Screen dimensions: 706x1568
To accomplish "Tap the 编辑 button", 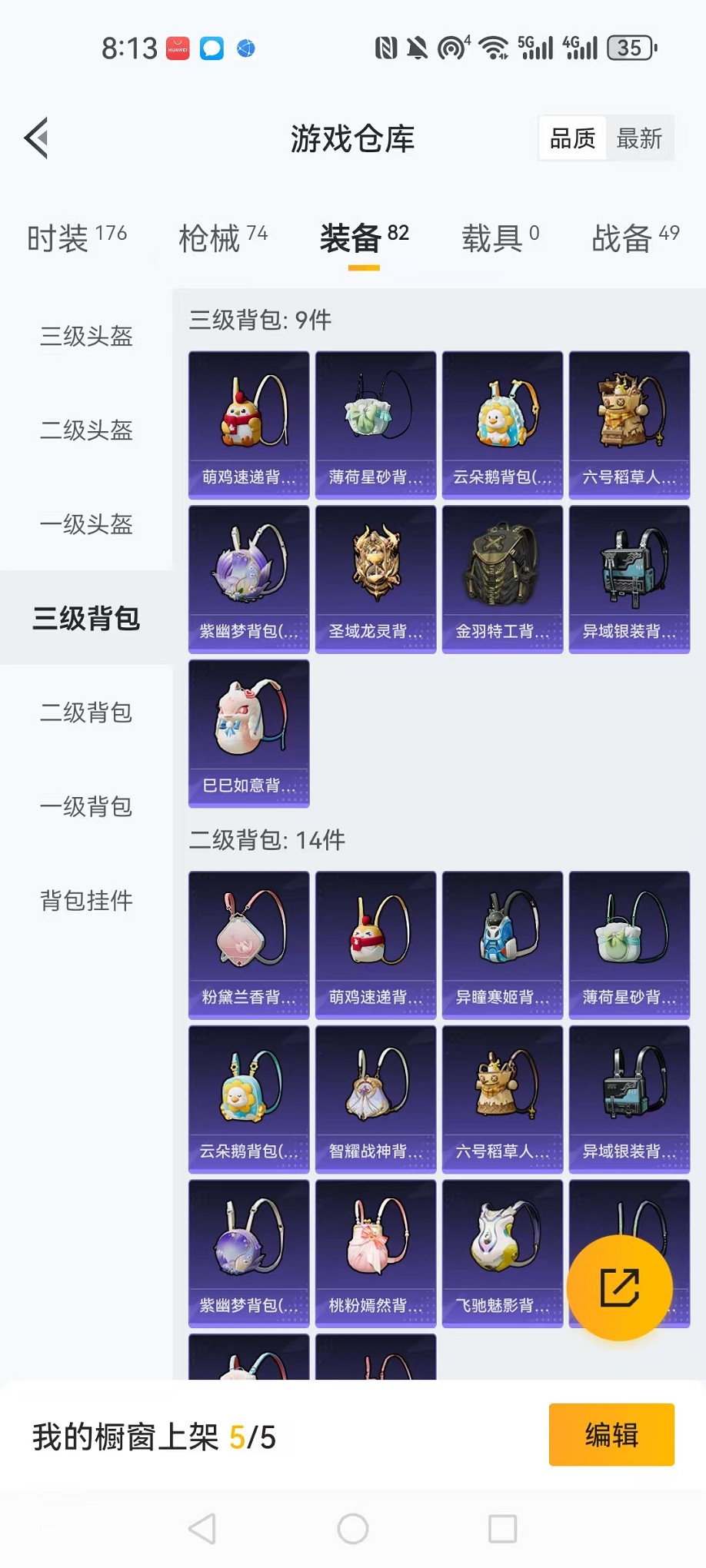I will (x=611, y=1434).
